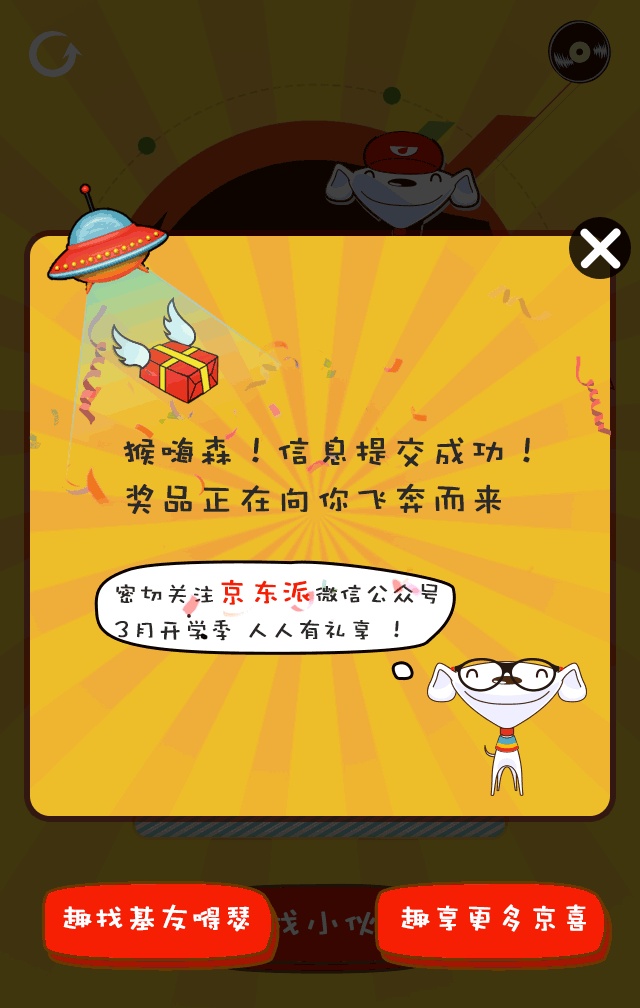Toggle the music record icon
This screenshot has width=640, height=1008.
coord(579,51)
